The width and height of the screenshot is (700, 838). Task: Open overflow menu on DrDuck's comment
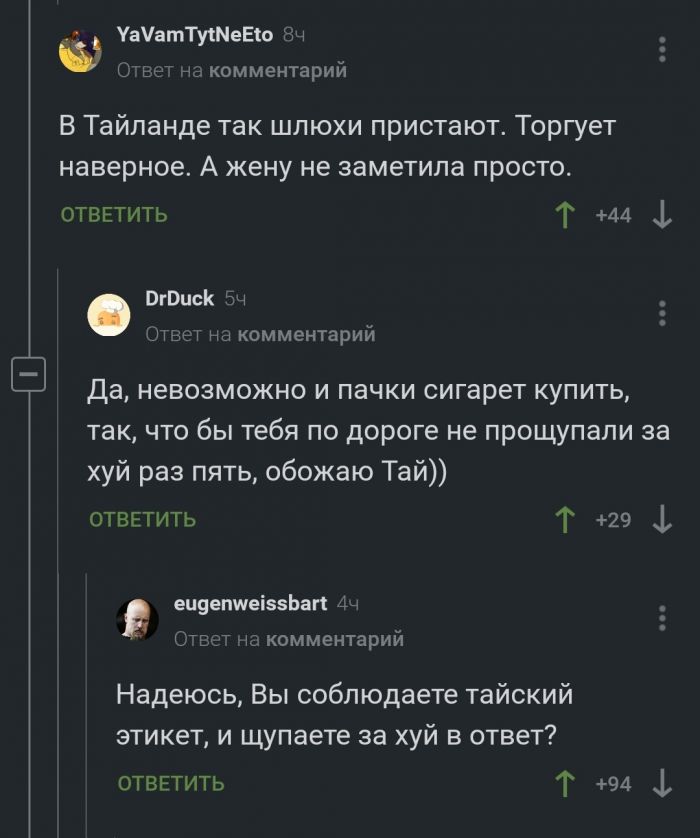(662, 313)
